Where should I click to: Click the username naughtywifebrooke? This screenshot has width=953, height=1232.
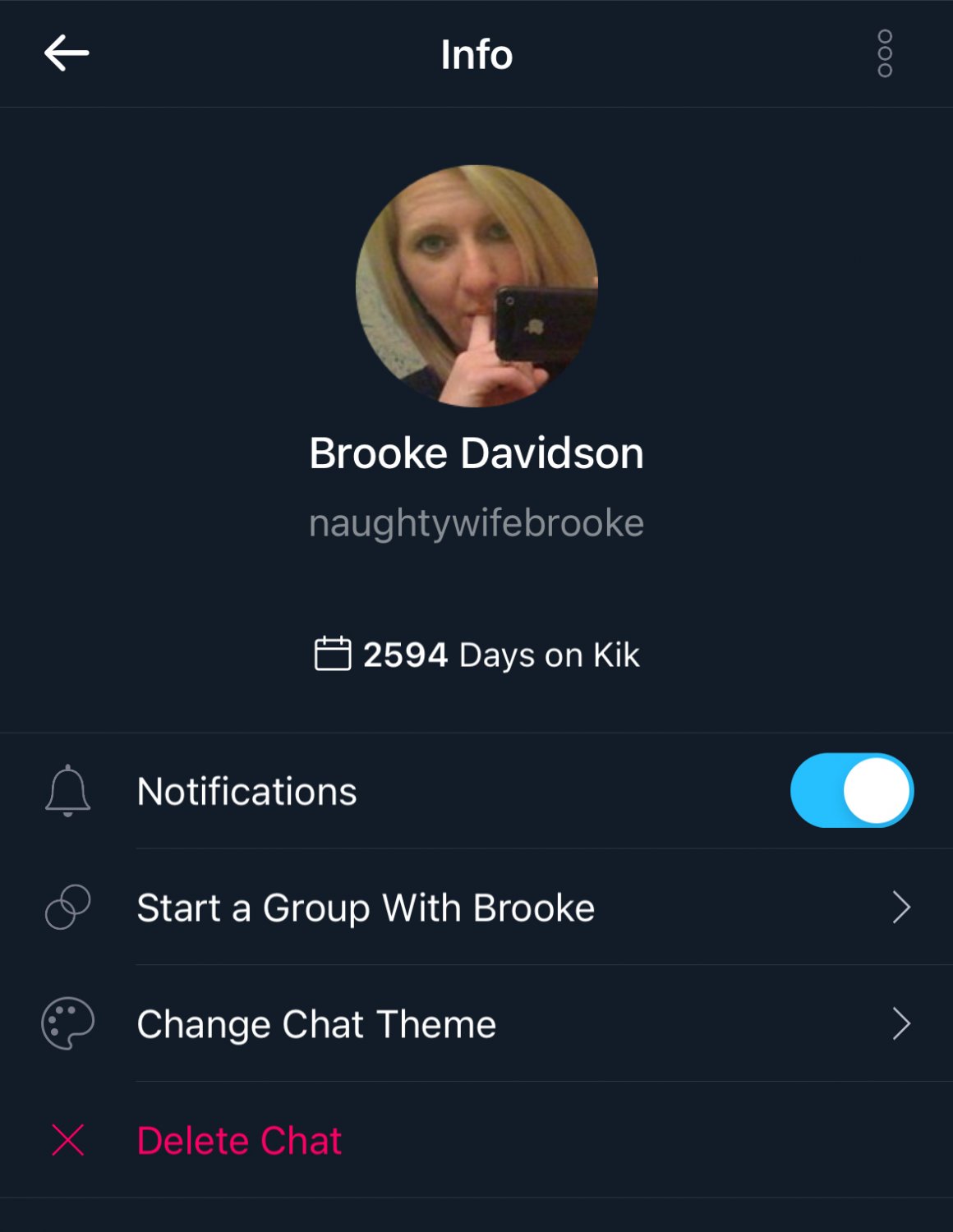coord(476,521)
